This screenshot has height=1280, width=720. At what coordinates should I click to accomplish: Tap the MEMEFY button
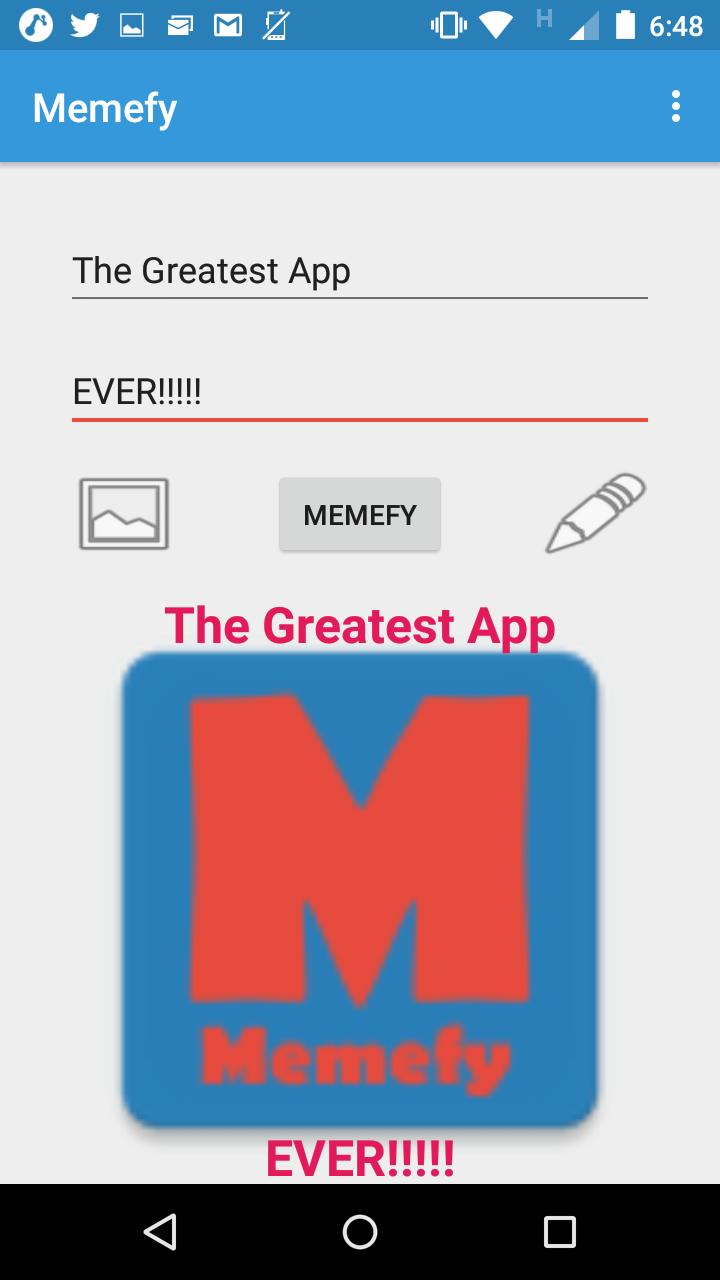click(360, 514)
